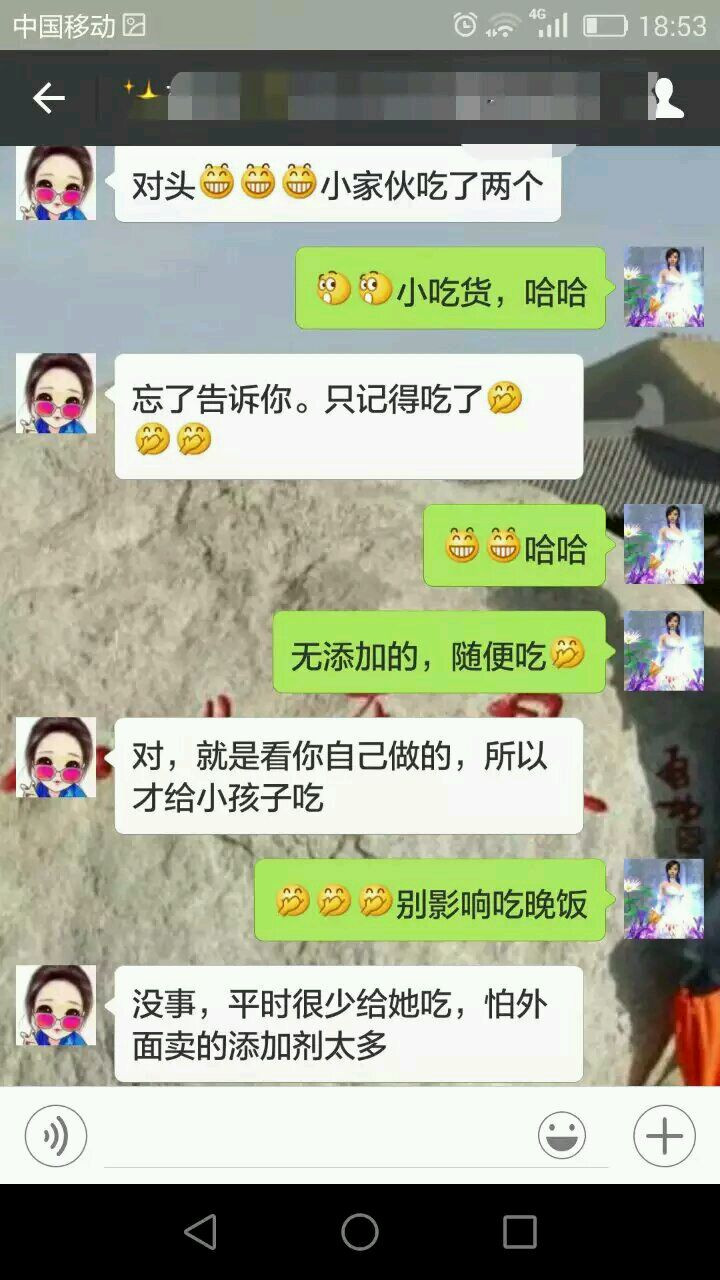Viewport: 720px width, 1280px height.
Task: View own avatar beside 小吃货，哈哈
Action: click(664, 287)
